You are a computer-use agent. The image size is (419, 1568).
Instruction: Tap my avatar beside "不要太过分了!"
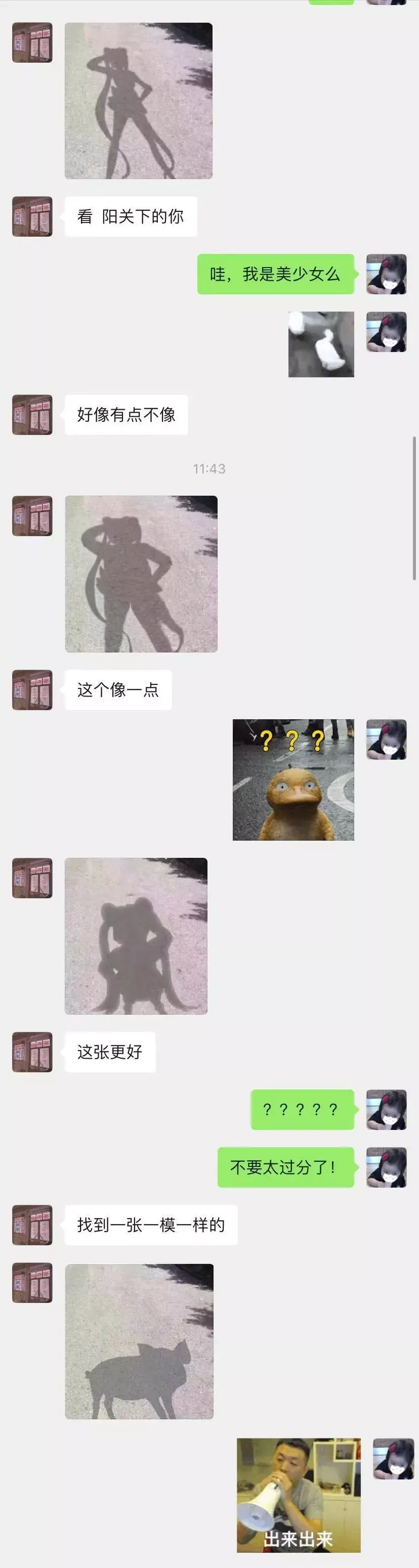386,1167
